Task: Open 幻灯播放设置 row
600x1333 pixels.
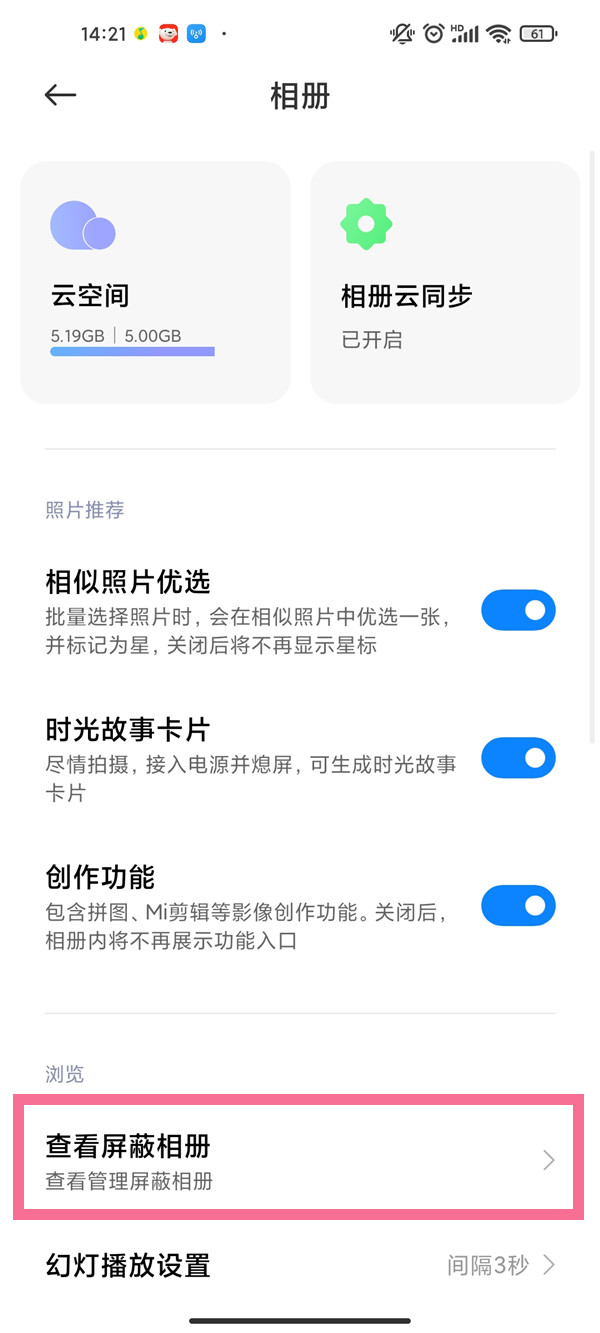Action: (298, 1265)
